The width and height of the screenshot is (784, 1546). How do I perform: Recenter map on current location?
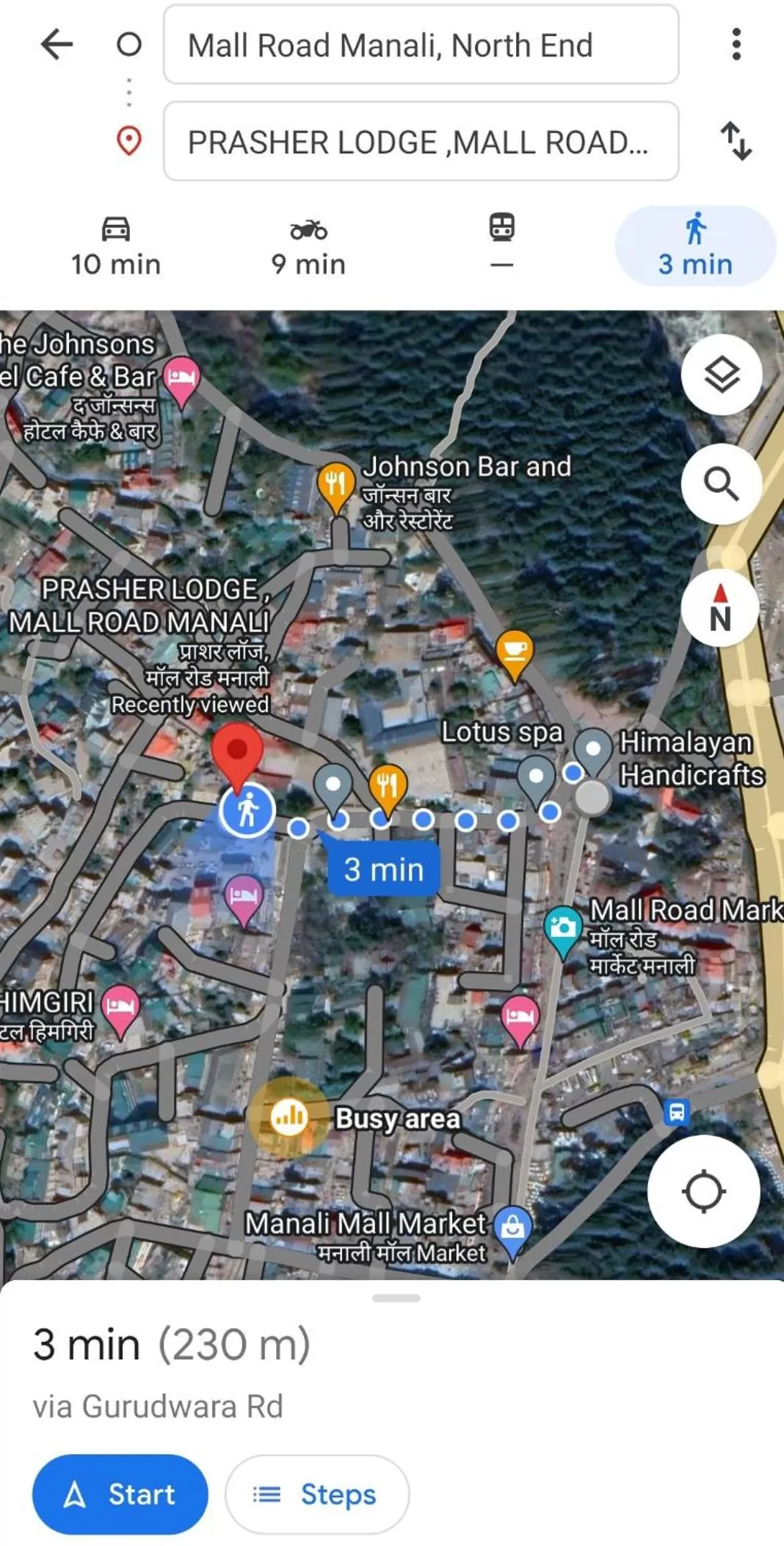(703, 1192)
